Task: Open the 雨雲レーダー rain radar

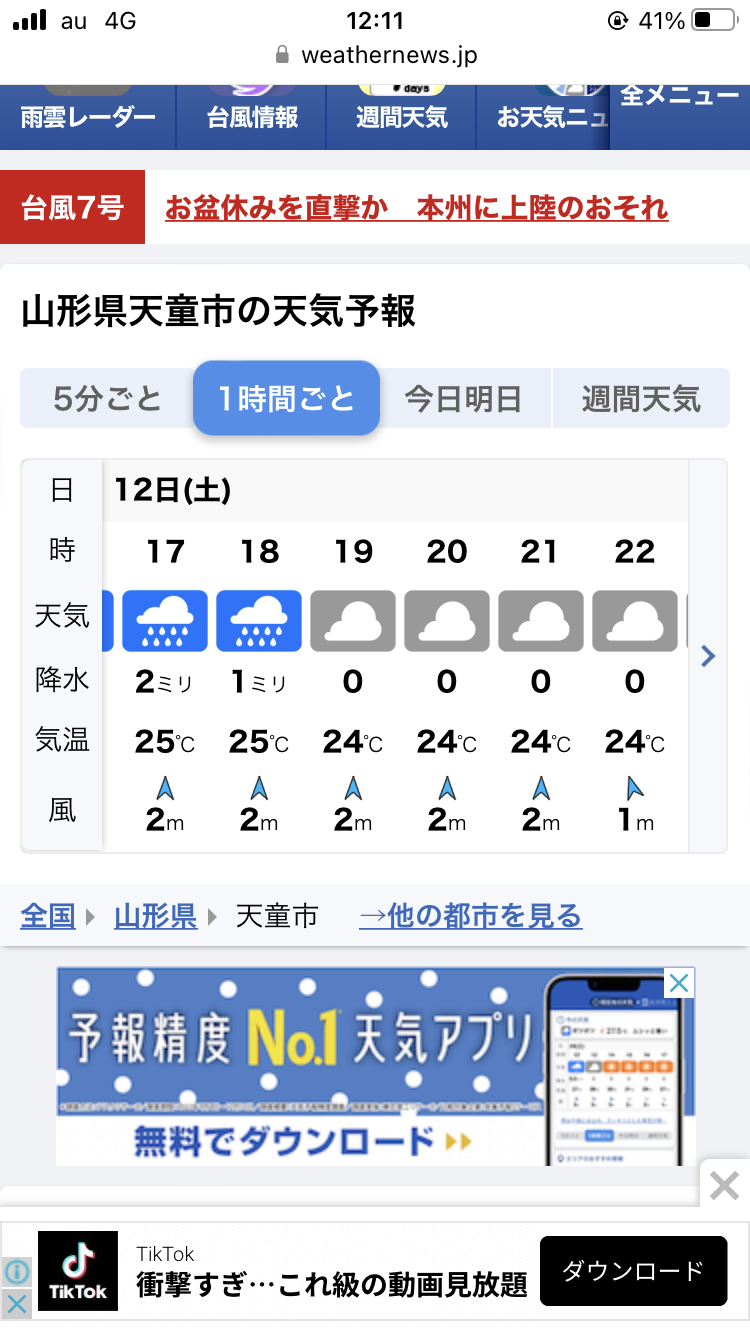Action: (88, 117)
